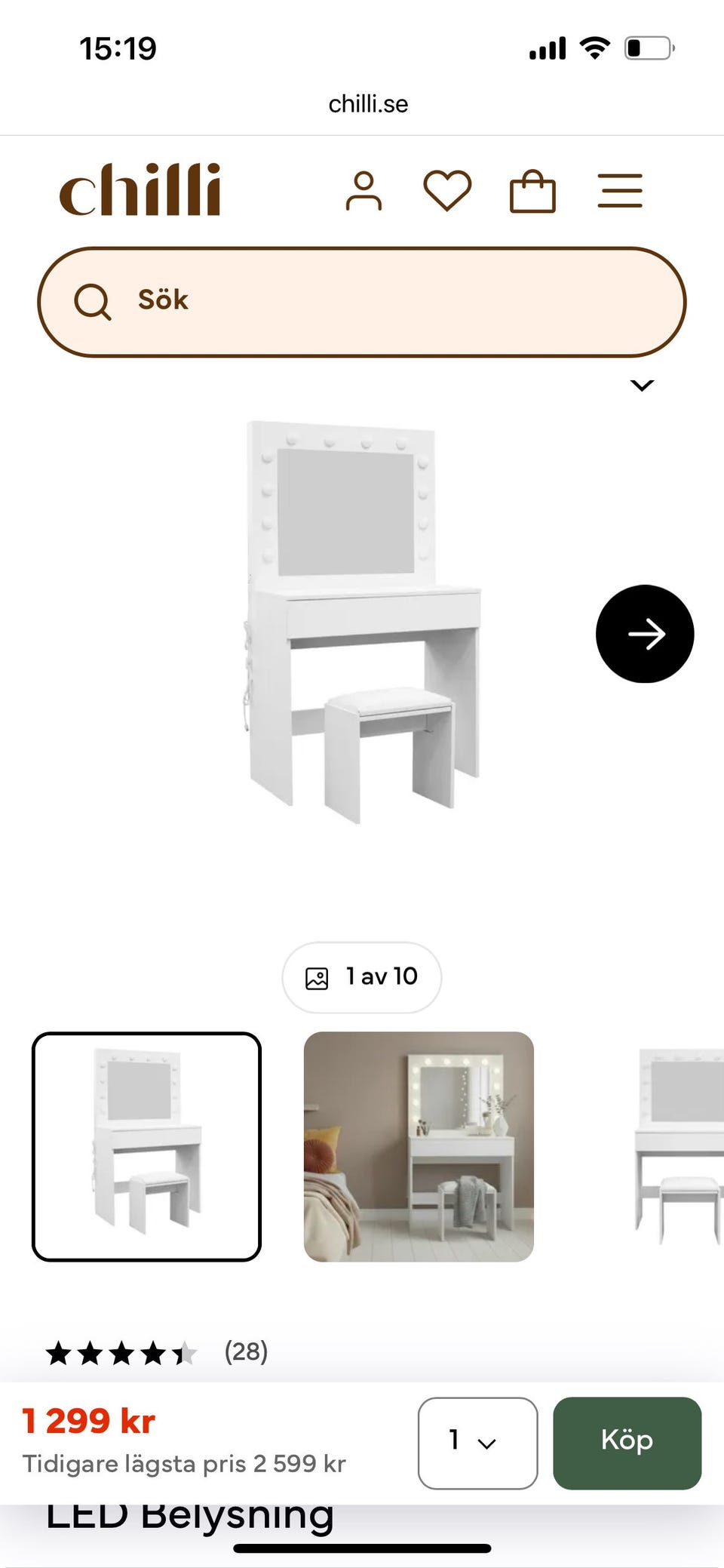Click the image gallery icon showing 1 av 10
The image size is (724, 1568).
point(360,976)
